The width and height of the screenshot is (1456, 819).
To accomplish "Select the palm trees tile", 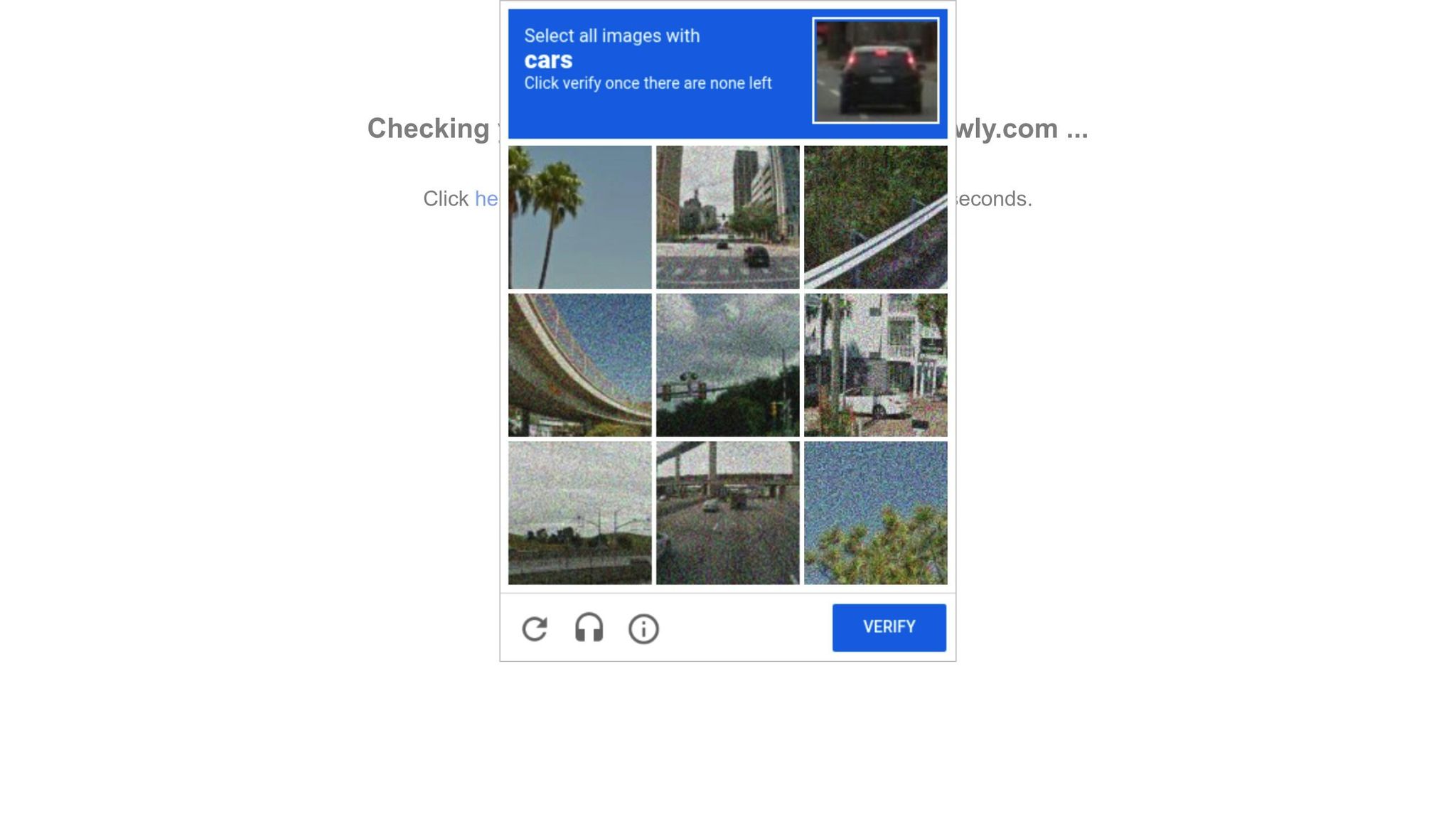I will [579, 218].
